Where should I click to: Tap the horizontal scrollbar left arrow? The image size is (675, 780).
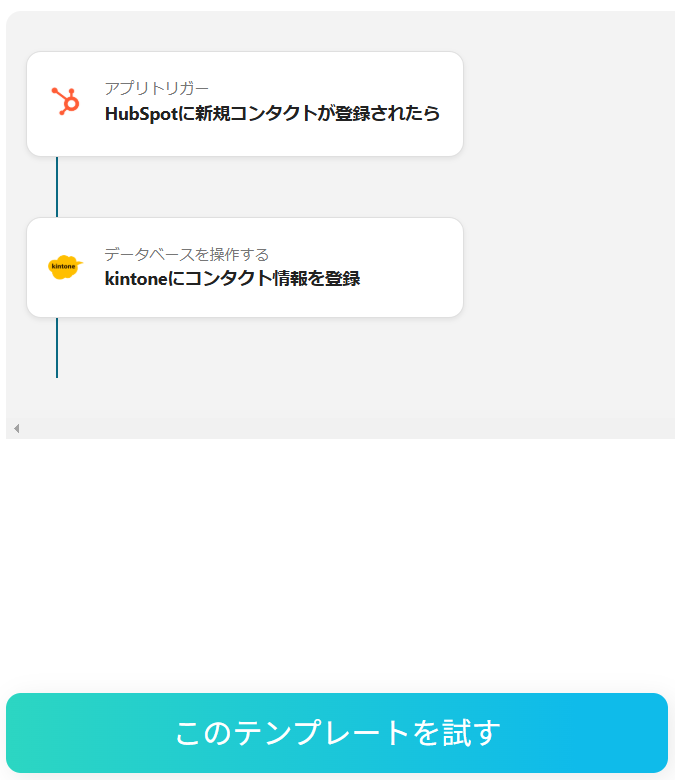click(16, 429)
